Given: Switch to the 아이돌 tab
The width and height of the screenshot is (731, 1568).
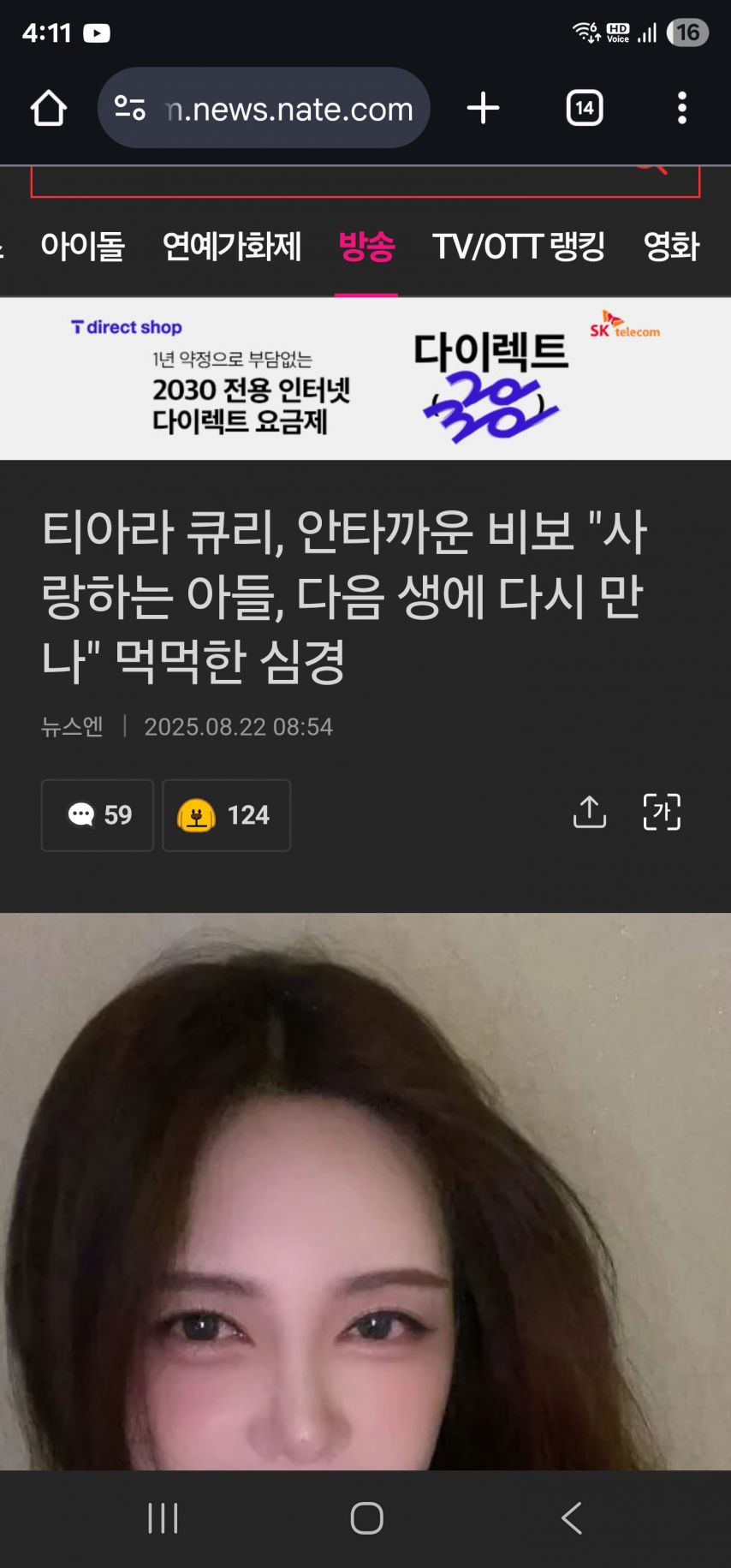Looking at the screenshot, I should (x=83, y=247).
